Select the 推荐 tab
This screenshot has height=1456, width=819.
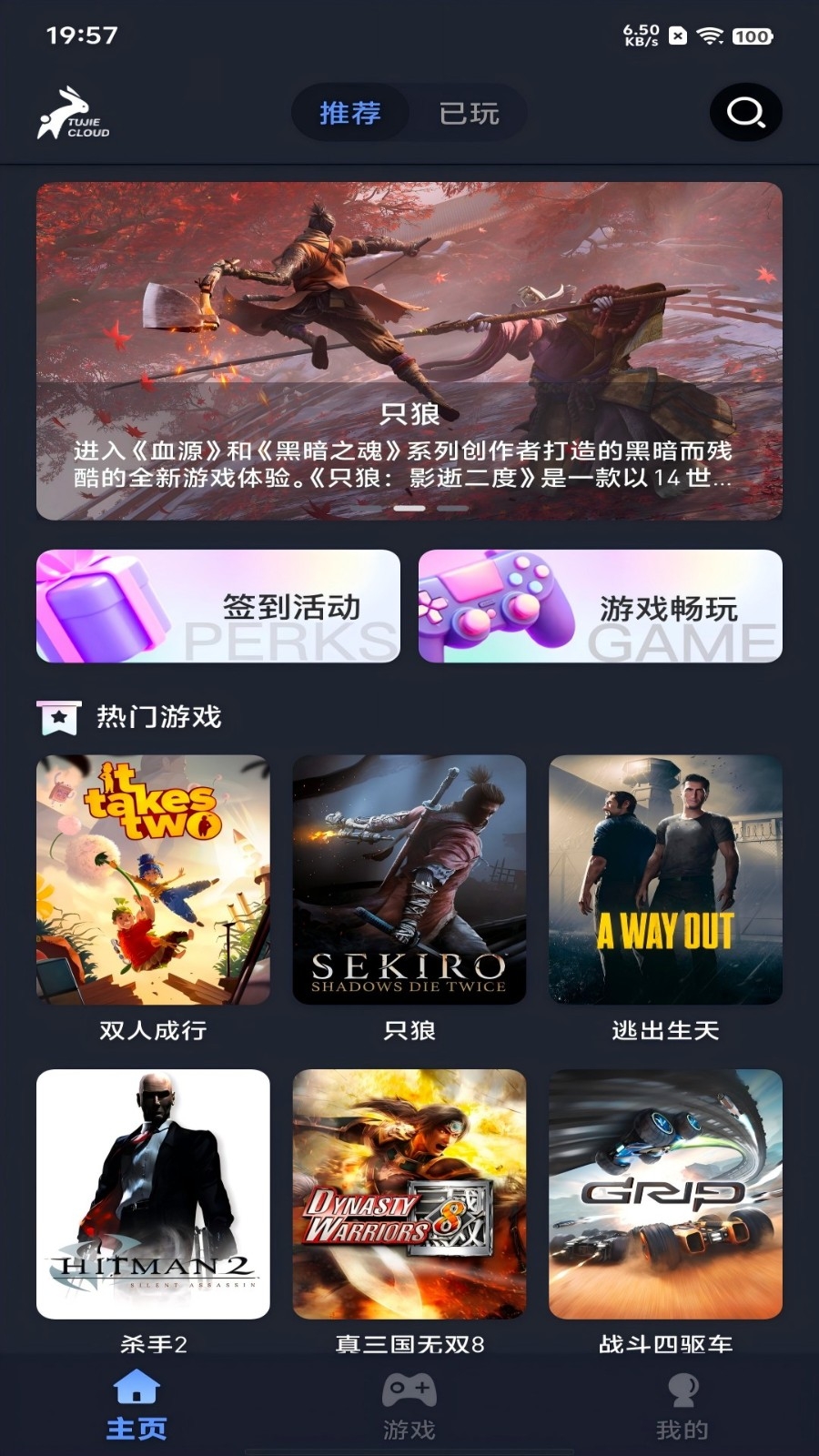coord(350,114)
